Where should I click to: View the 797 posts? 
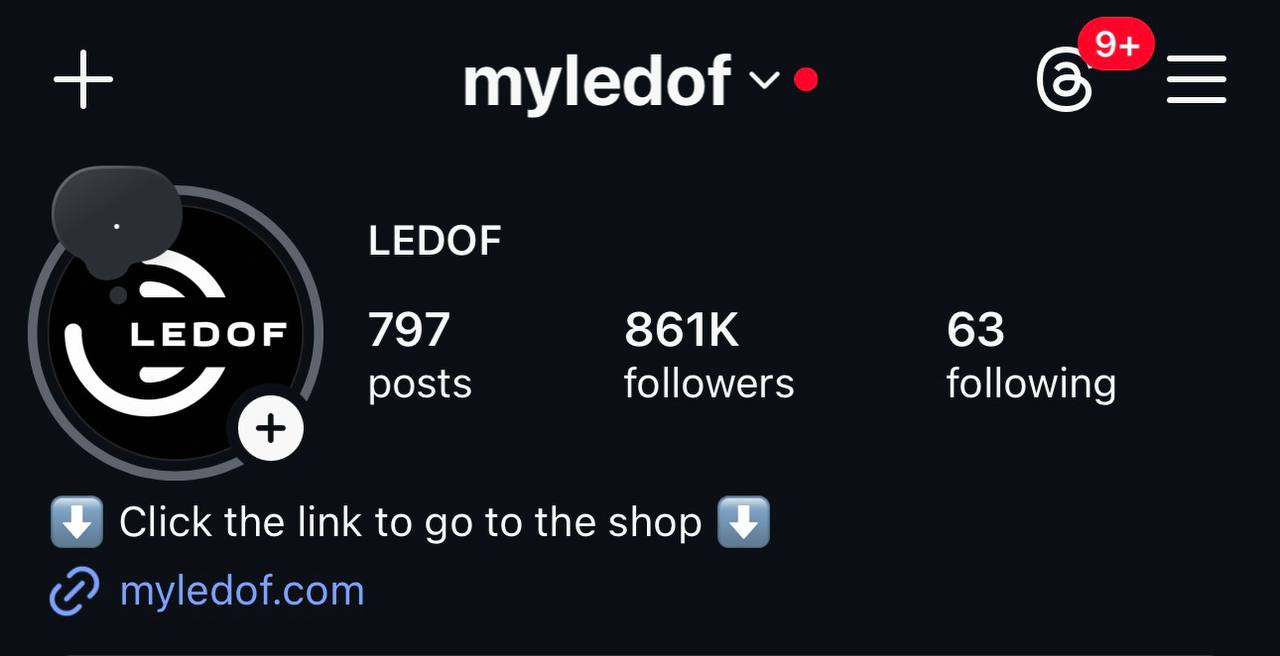pos(419,355)
